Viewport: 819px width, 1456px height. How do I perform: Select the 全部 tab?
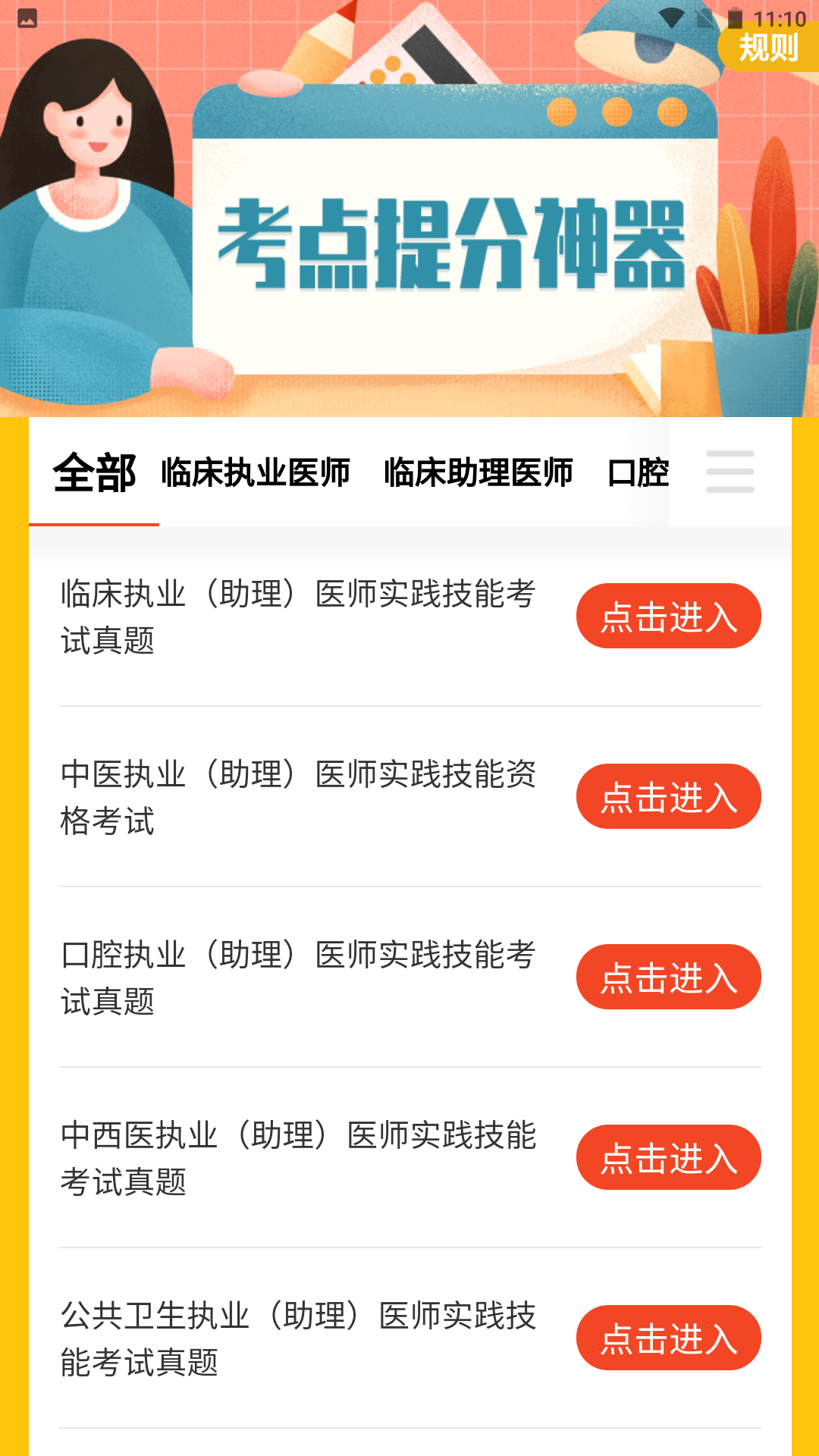[94, 472]
